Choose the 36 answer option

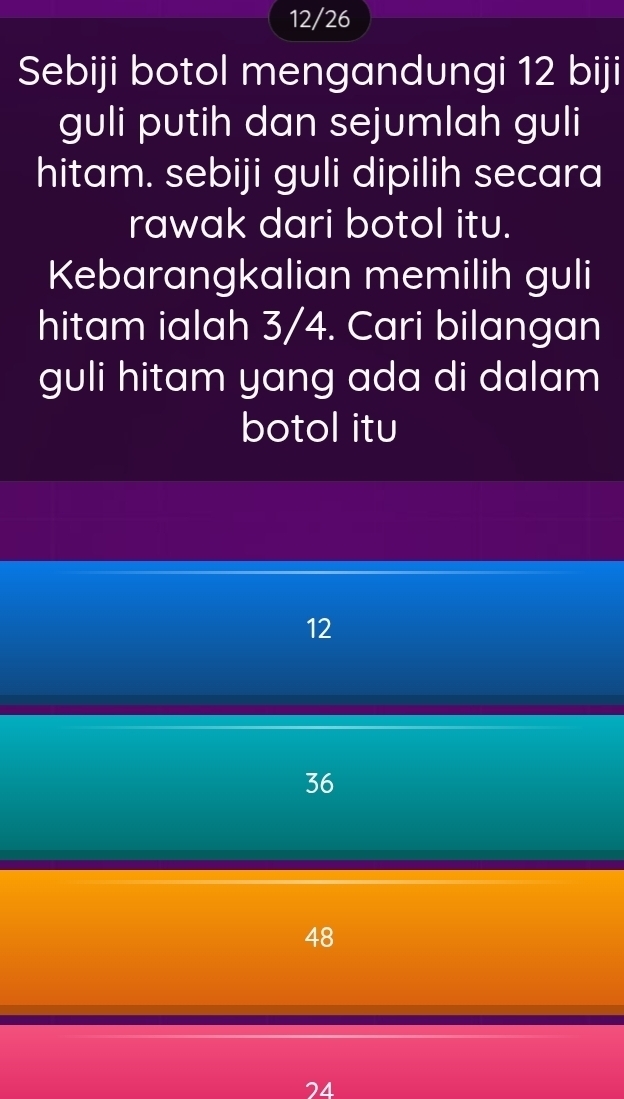pyautogui.click(x=312, y=784)
